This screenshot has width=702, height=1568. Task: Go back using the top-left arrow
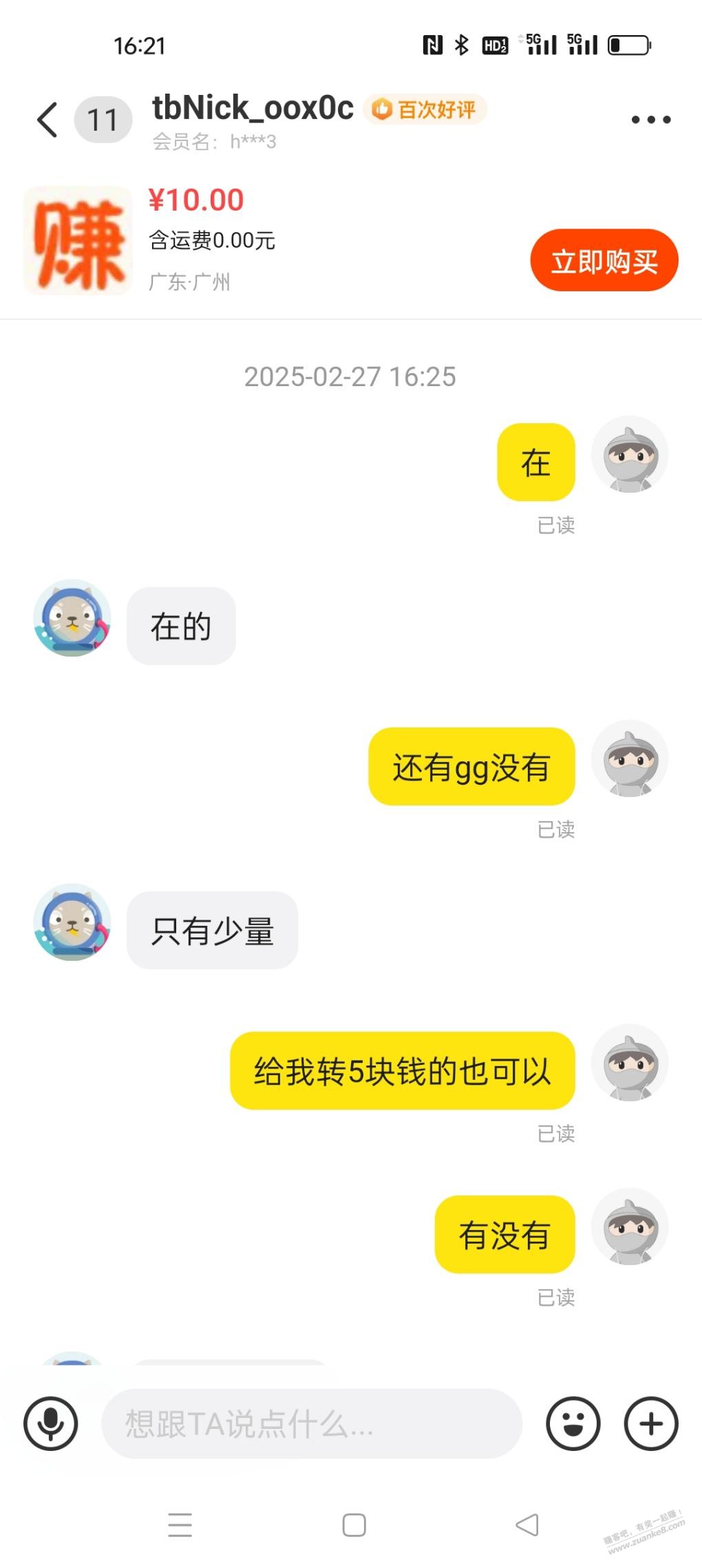47,120
